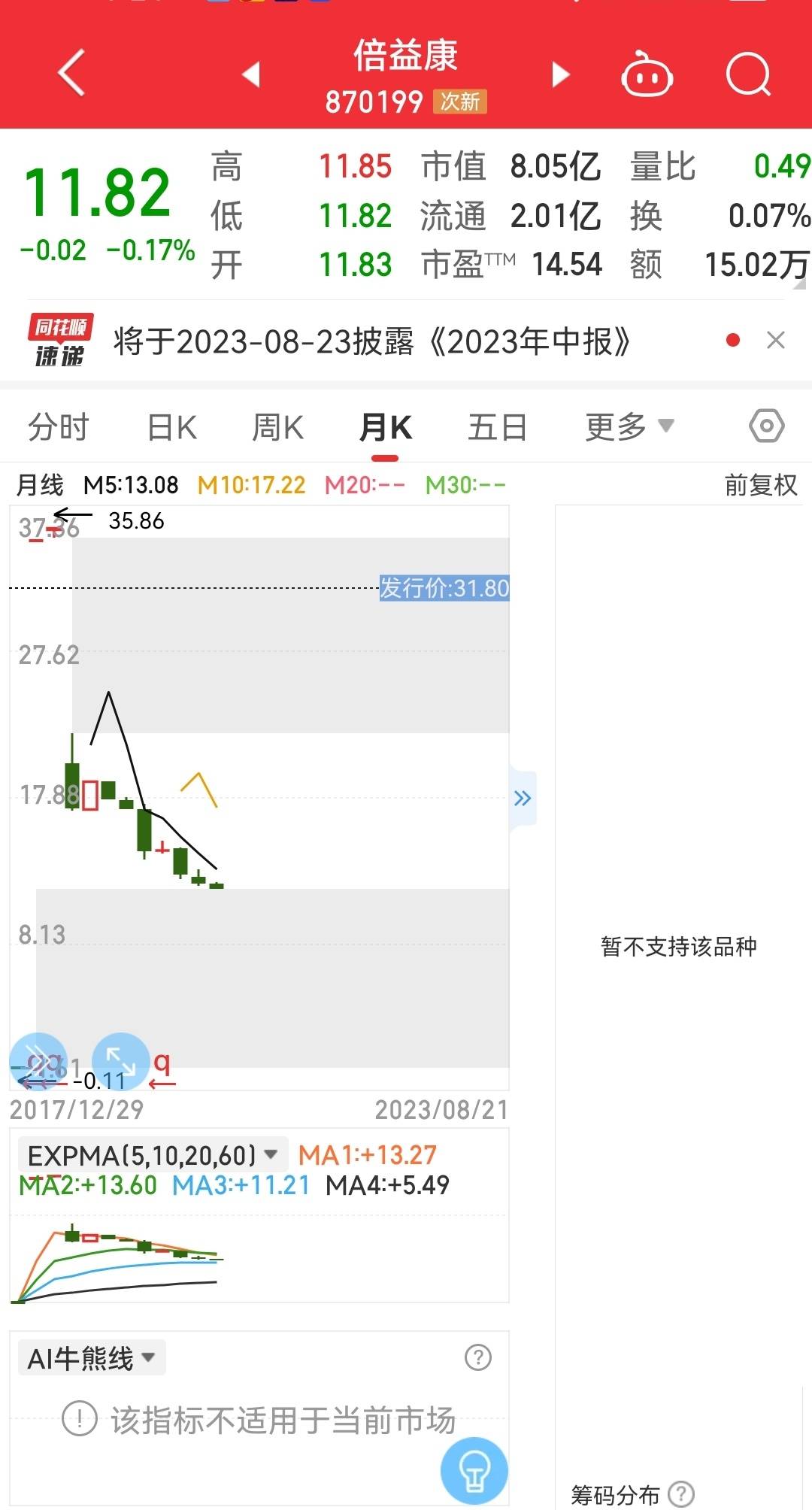Open the 2023年中报 disclosure notice
812x1510 pixels.
pos(371,342)
